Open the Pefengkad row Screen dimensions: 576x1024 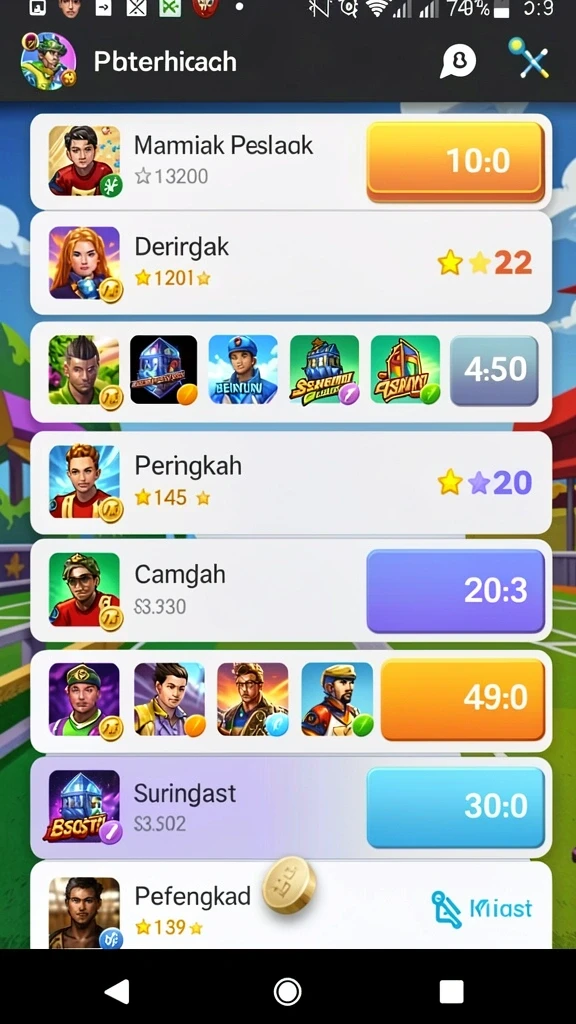click(291, 905)
